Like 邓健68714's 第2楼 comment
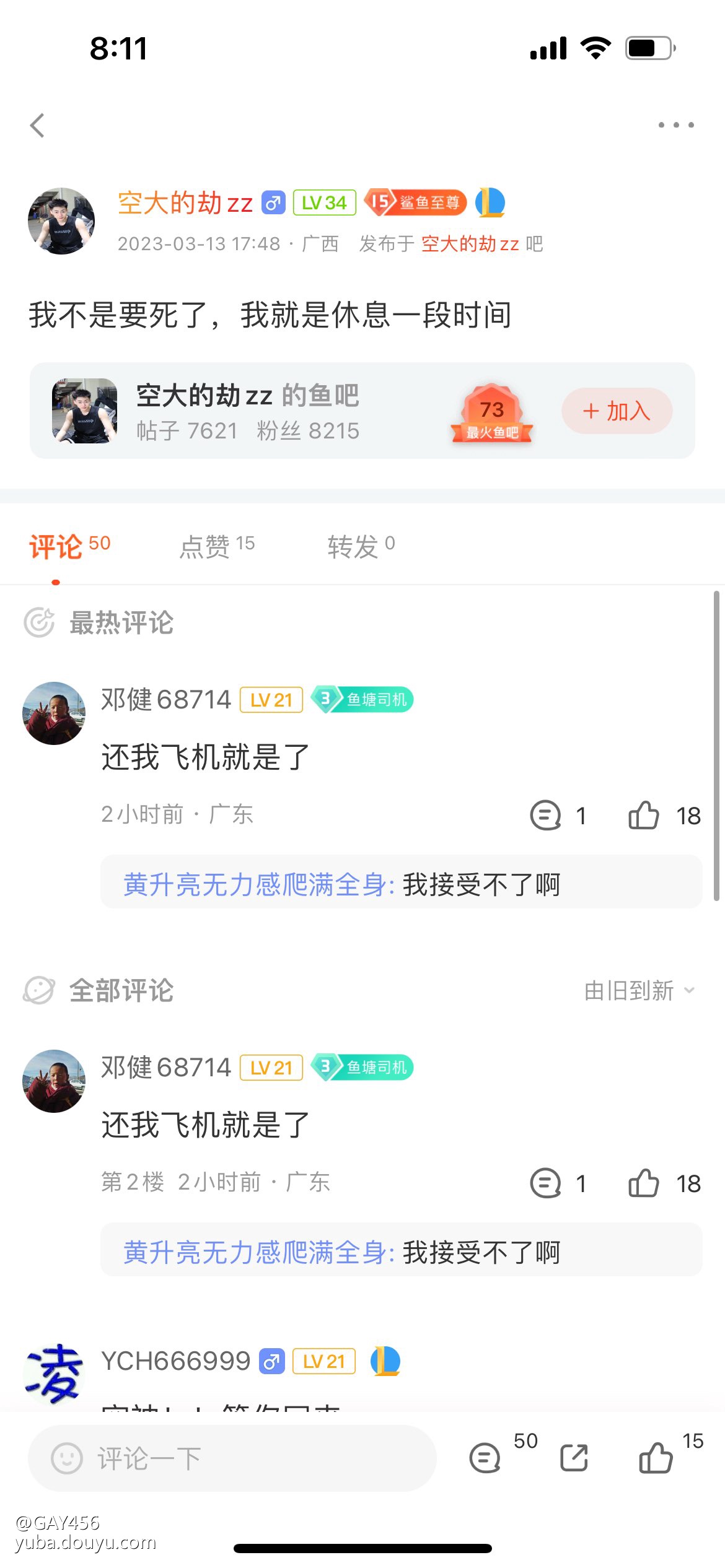Image resolution: width=725 pixels, height=1568 pixels. [644, 1183]
